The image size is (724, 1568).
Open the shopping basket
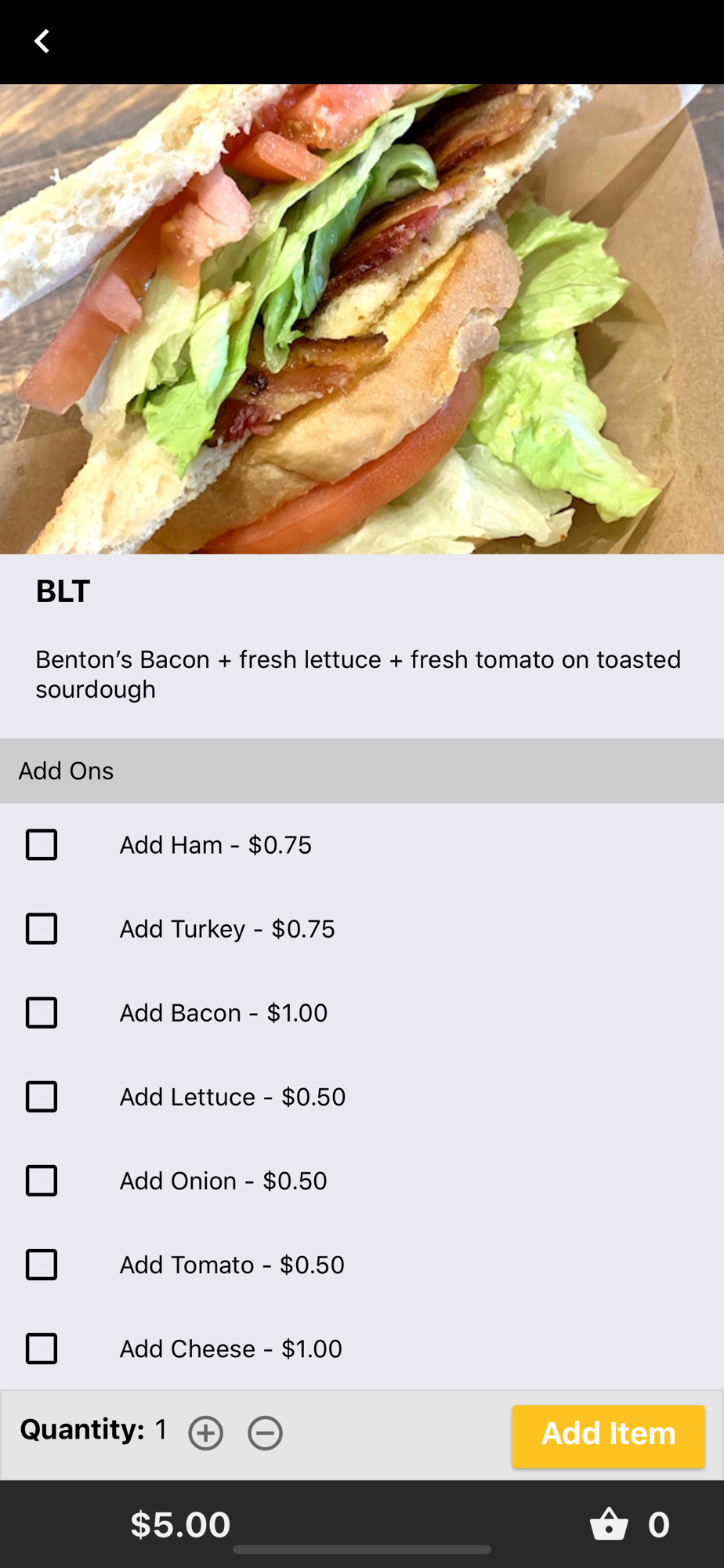[x=610, y=1525]
